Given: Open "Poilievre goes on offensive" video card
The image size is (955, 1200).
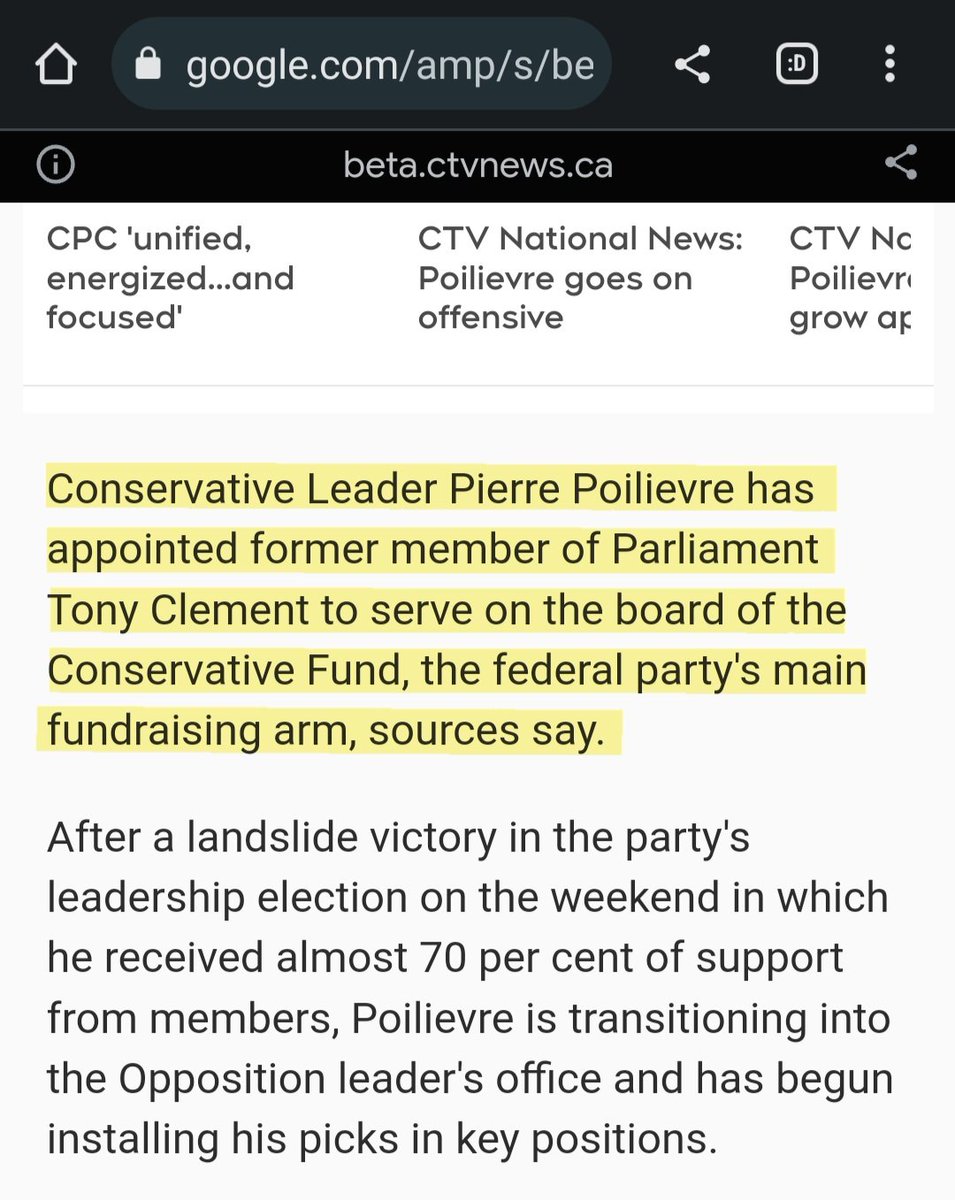Looking at the screenshot, I should tap(580, 278).
